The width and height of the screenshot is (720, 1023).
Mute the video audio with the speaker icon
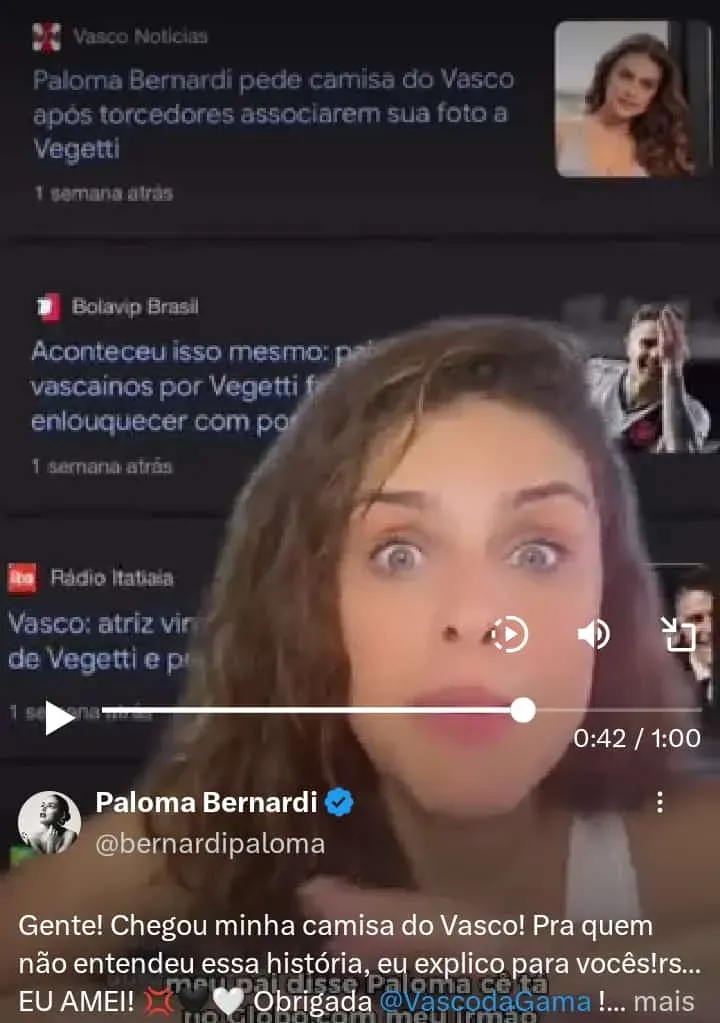[595, 634]
